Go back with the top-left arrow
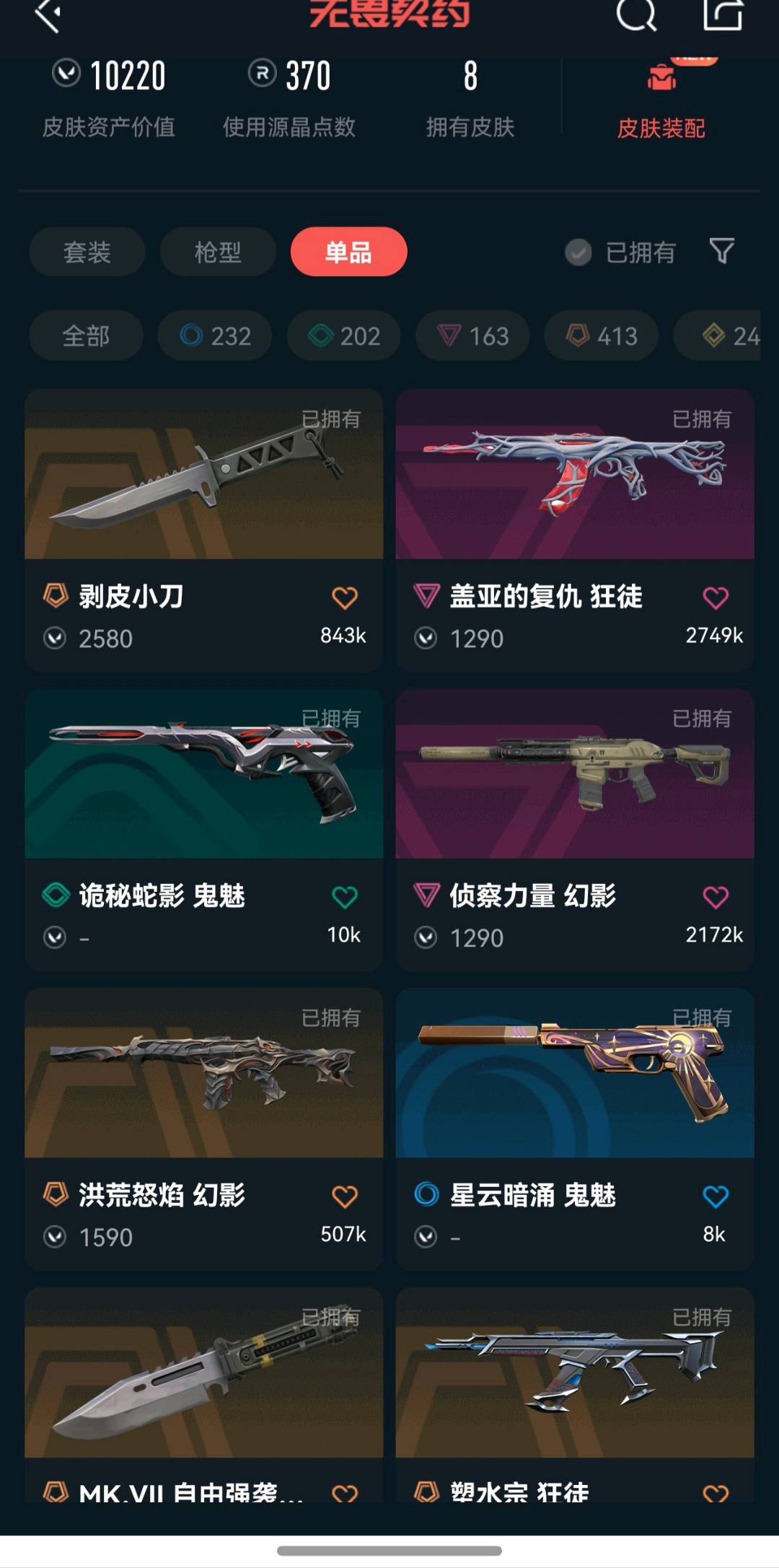This screenshot has height=1568, width=779. click(48, 16)
